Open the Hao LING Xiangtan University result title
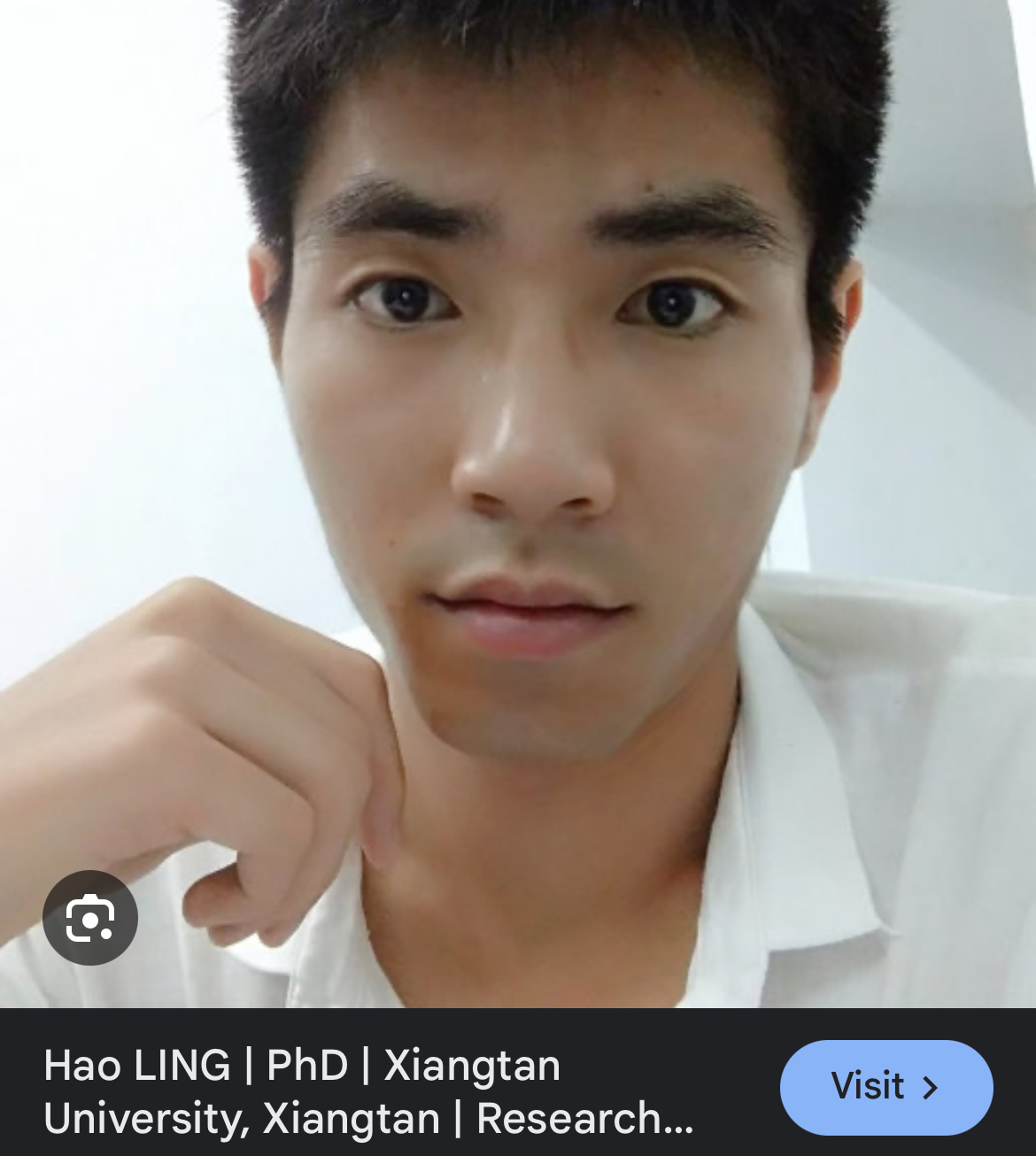The image size is (1036, 1156). (368, 1091)
